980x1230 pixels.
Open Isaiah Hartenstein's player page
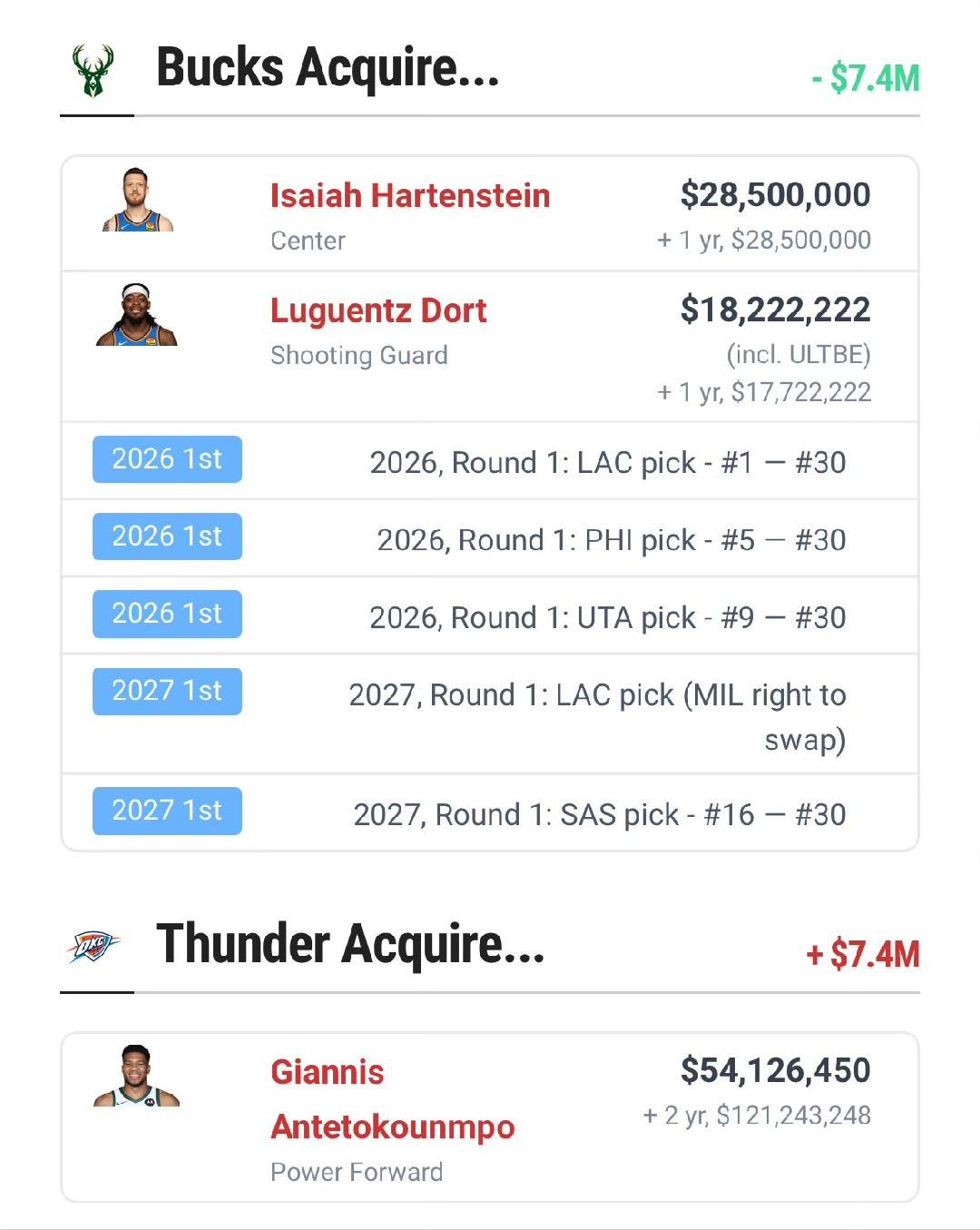(409, 195)
